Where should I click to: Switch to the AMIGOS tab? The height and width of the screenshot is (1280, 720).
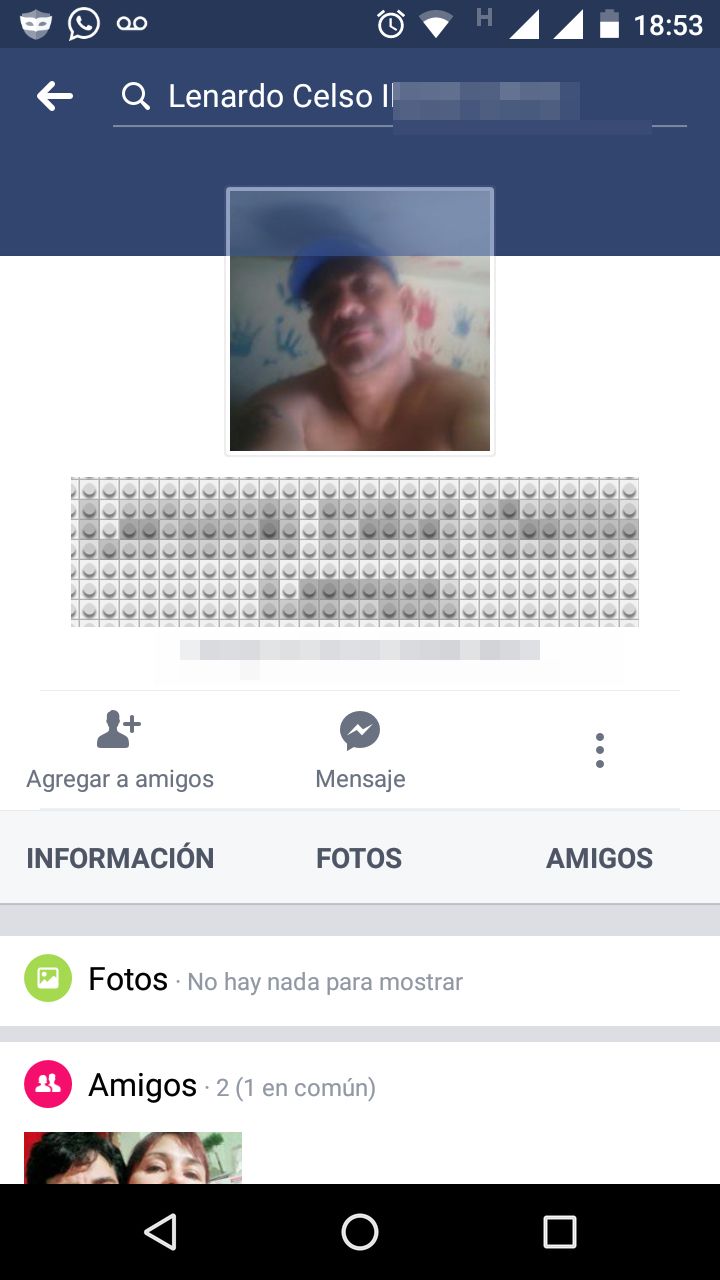coord(599,858)
